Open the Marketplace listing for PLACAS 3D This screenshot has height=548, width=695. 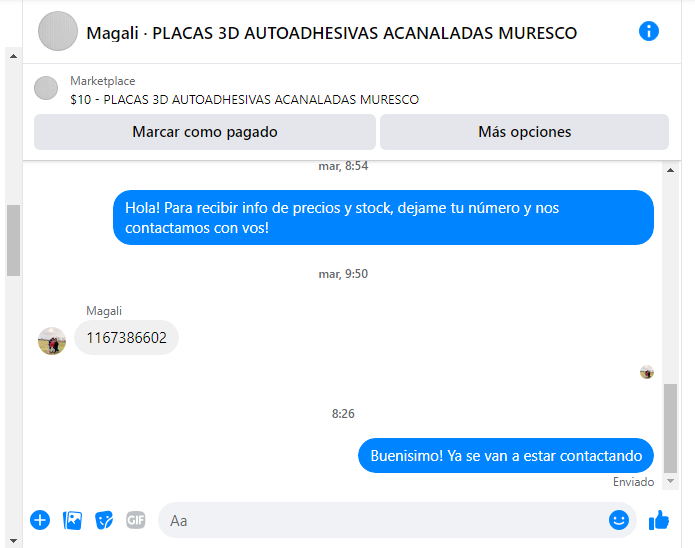pyautogui.click(x=244, y=99)
